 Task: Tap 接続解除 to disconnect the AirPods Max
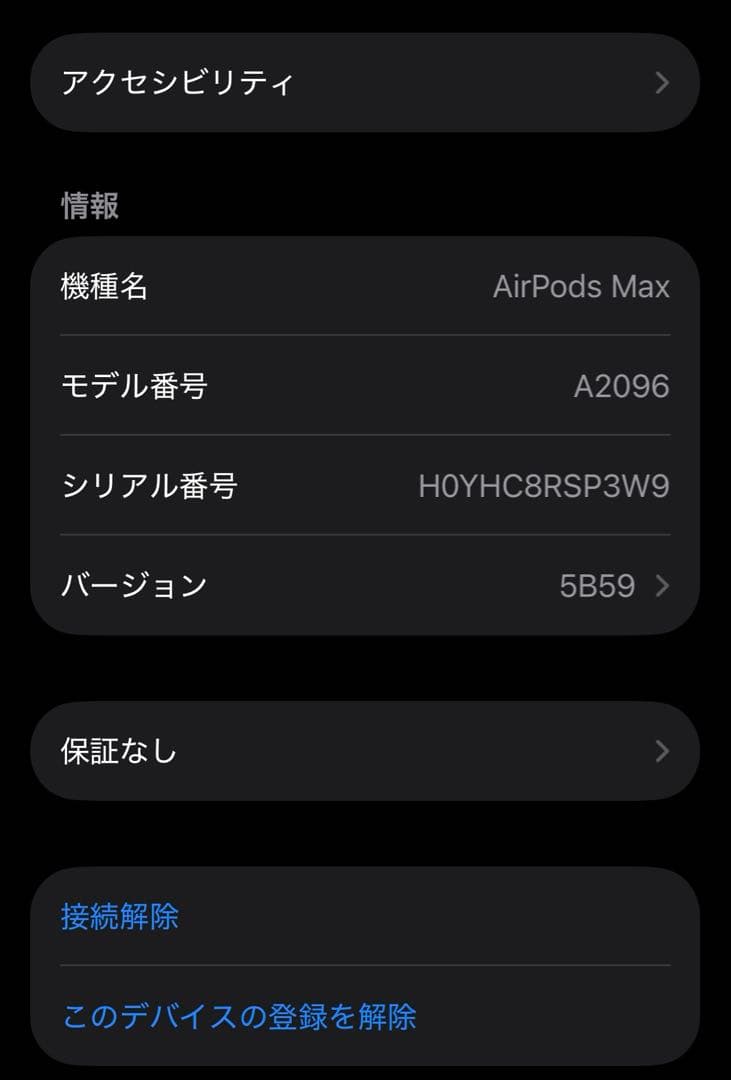(119, 917)
